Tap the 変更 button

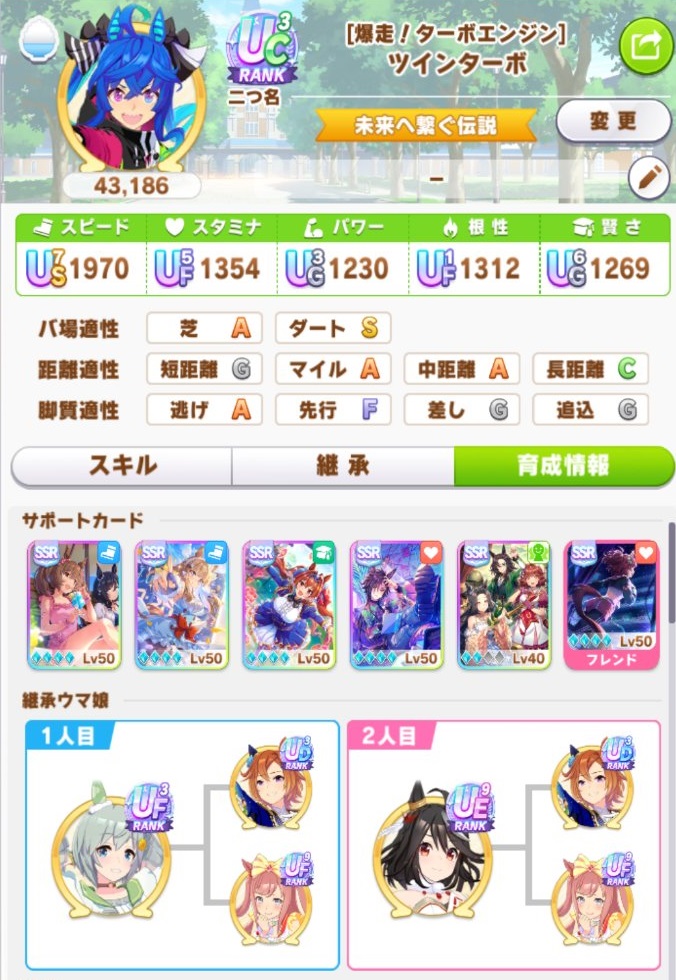click(613, 122)
